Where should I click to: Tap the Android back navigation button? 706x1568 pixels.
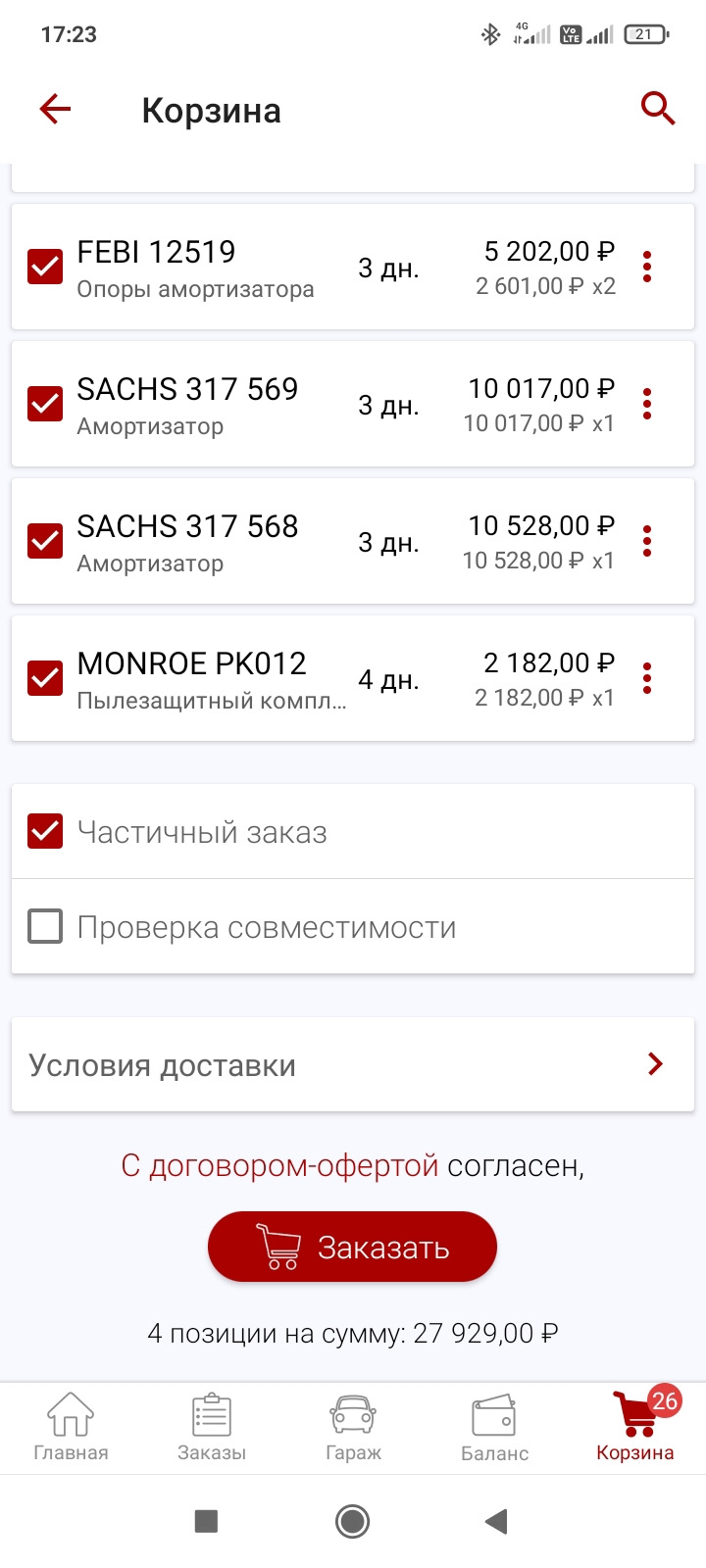(x=496, y=1520)
